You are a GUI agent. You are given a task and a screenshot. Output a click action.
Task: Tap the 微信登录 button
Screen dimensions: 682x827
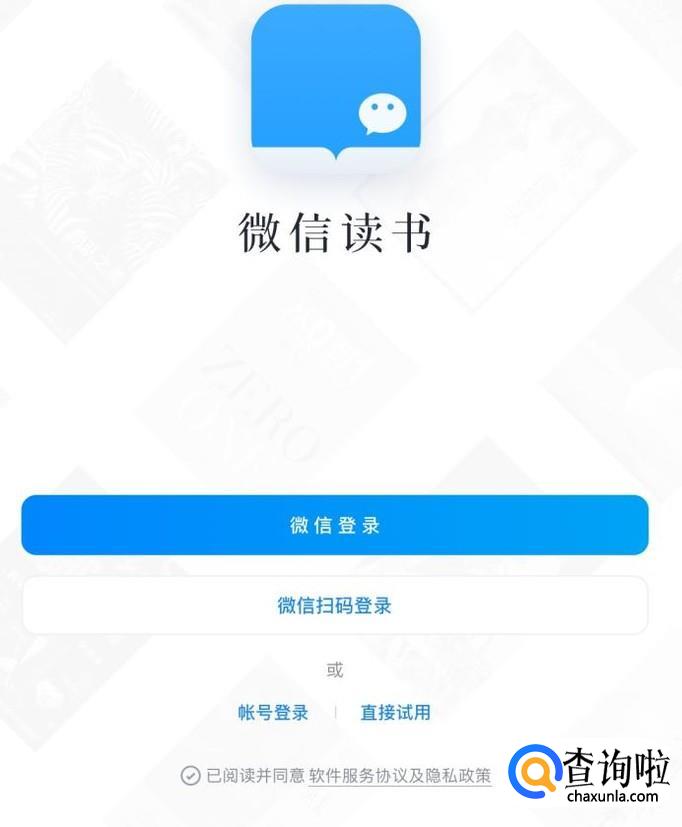pyautogui.click(x=334, y=525)
